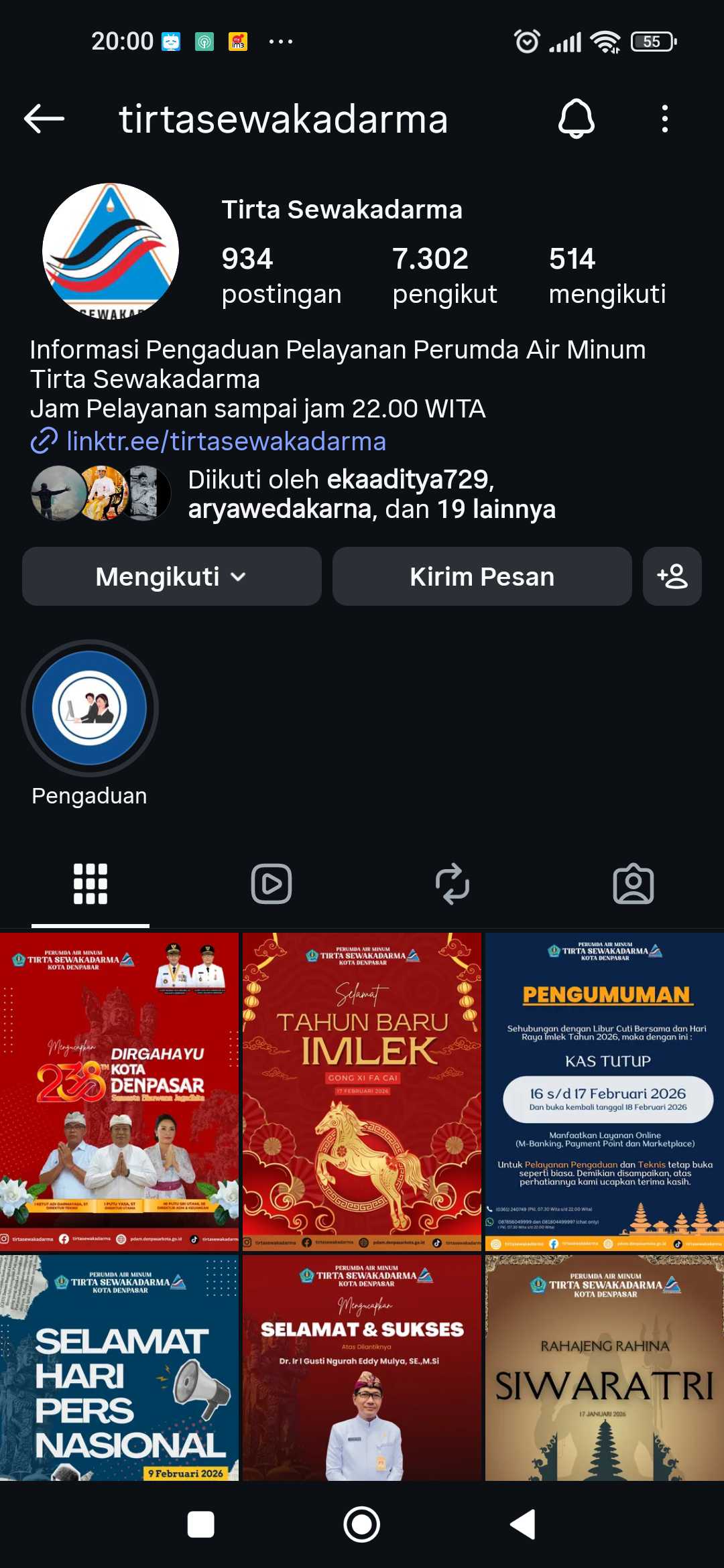Switch to the tagged photos tab

pos(633,884)
